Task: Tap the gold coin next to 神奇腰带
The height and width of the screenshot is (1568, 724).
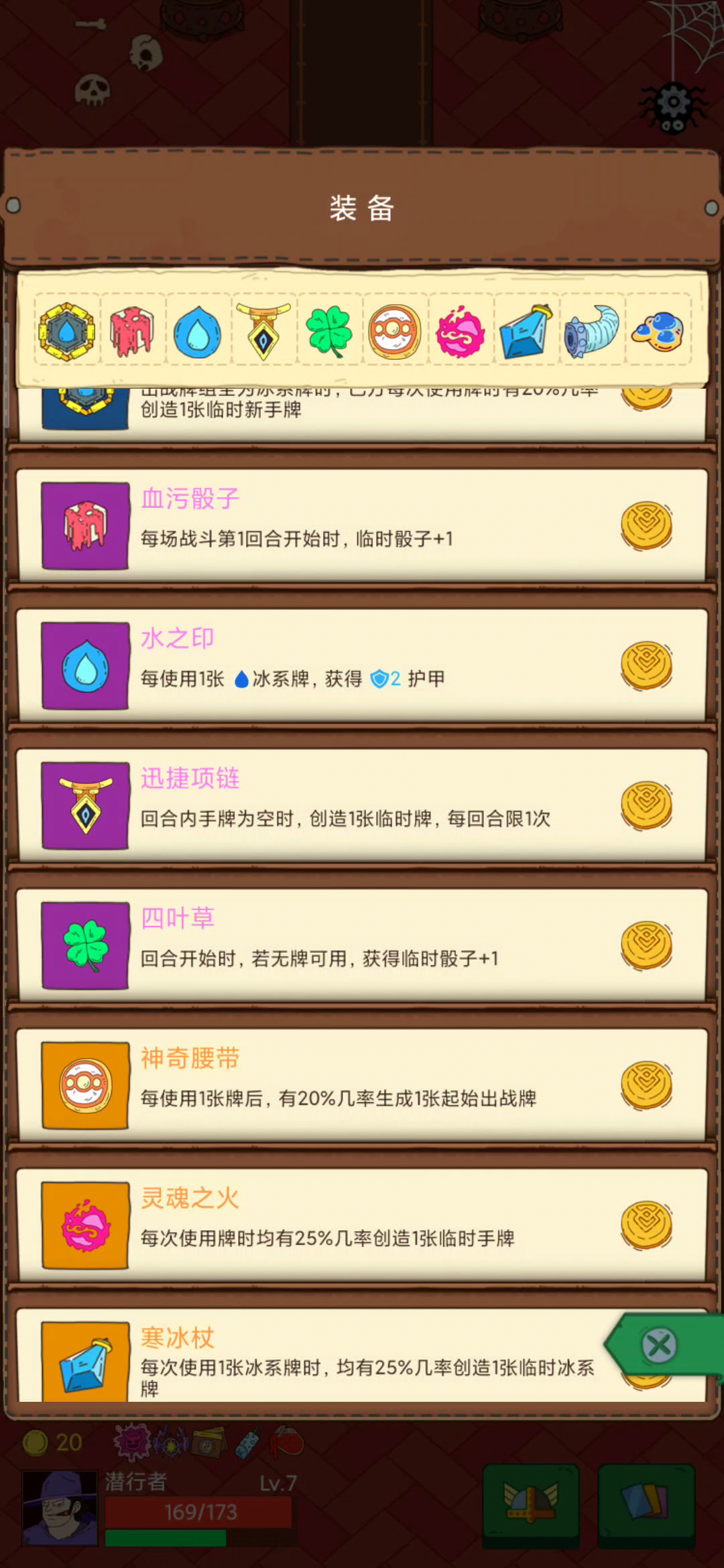Action: [646, 1086]
